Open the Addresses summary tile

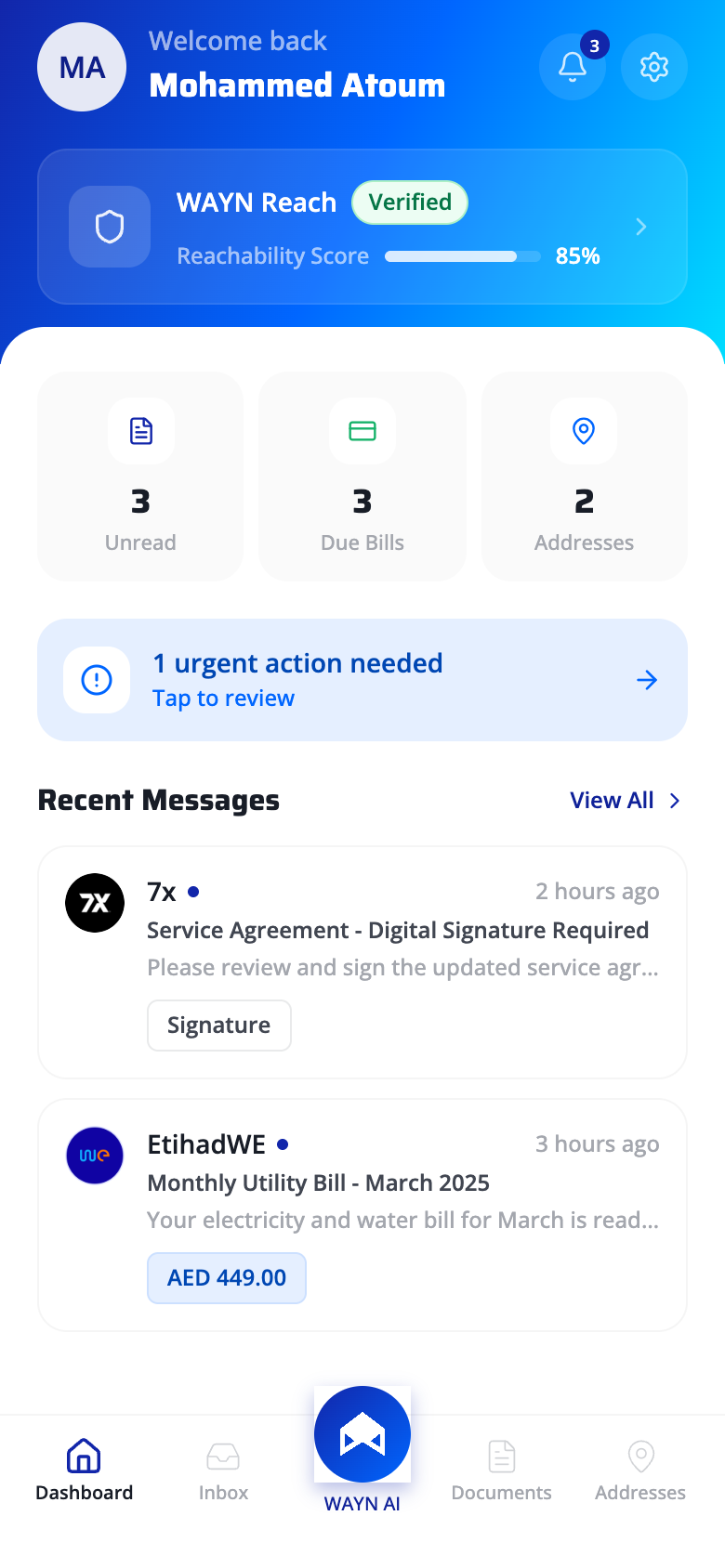[x=584, y=476]
